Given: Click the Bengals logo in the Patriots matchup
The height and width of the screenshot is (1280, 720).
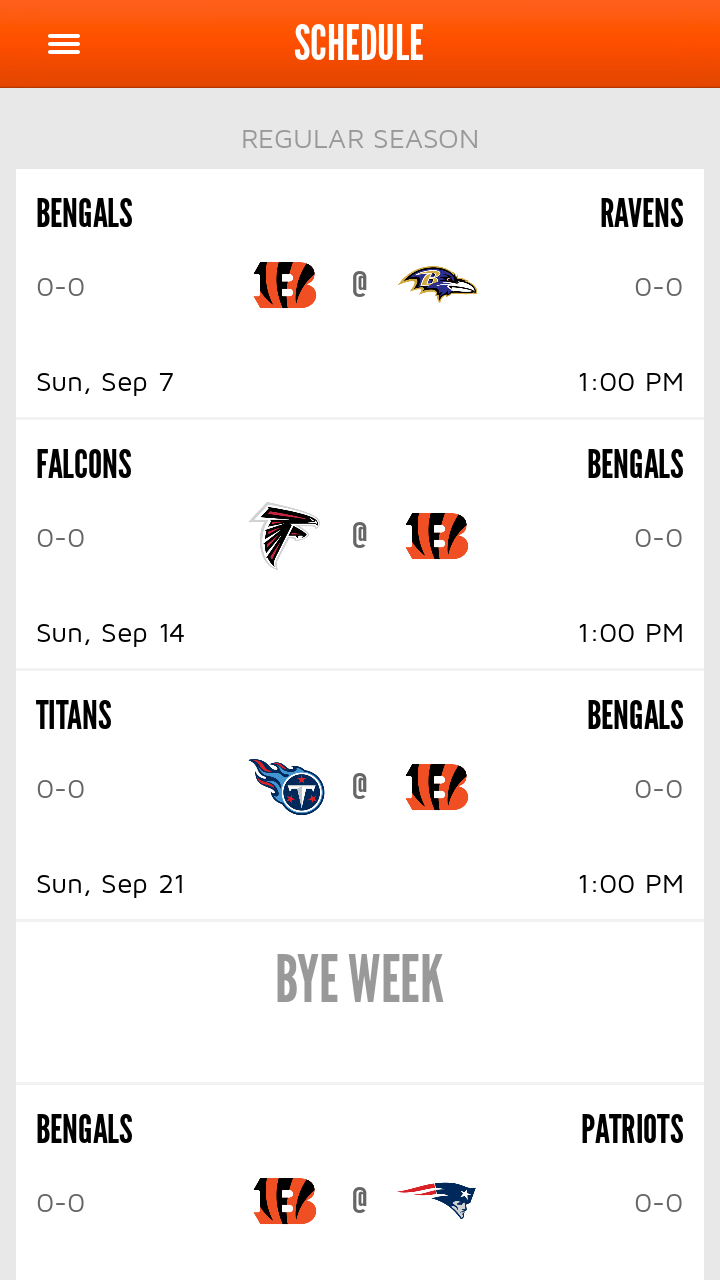Looking at the screenshot, I should click(285, 1199).
